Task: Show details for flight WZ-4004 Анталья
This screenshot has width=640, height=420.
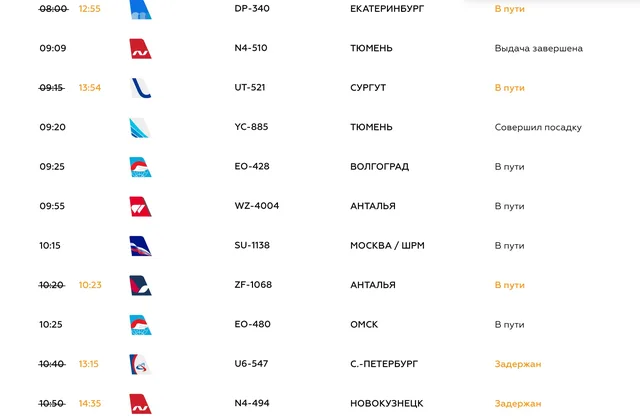Action: pyautogui.click(x=320, y=206)
